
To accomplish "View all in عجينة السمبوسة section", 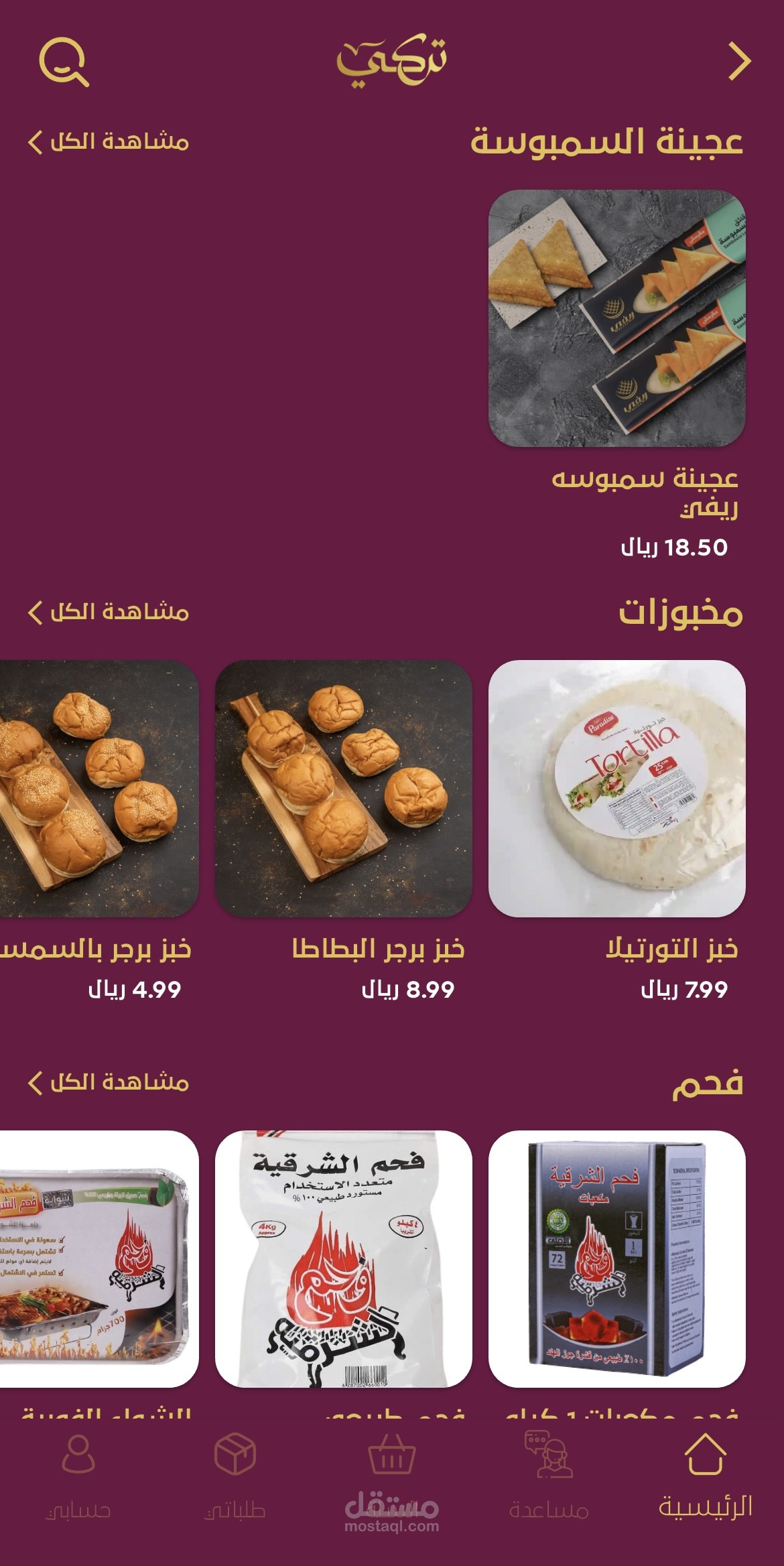I will 108,142.
